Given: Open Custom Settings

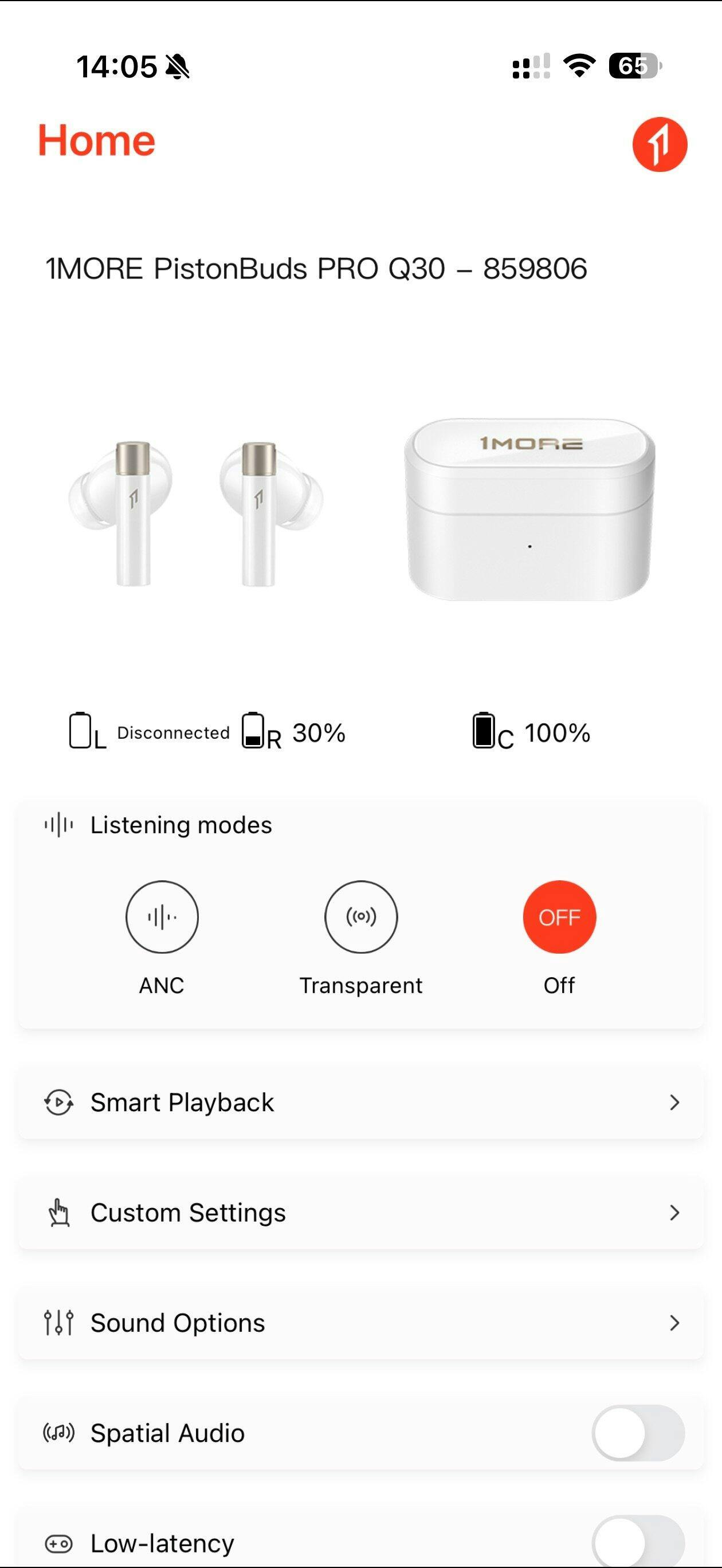Looking at the screenshot, I should pyautogui.click(x=361, y=1213).
